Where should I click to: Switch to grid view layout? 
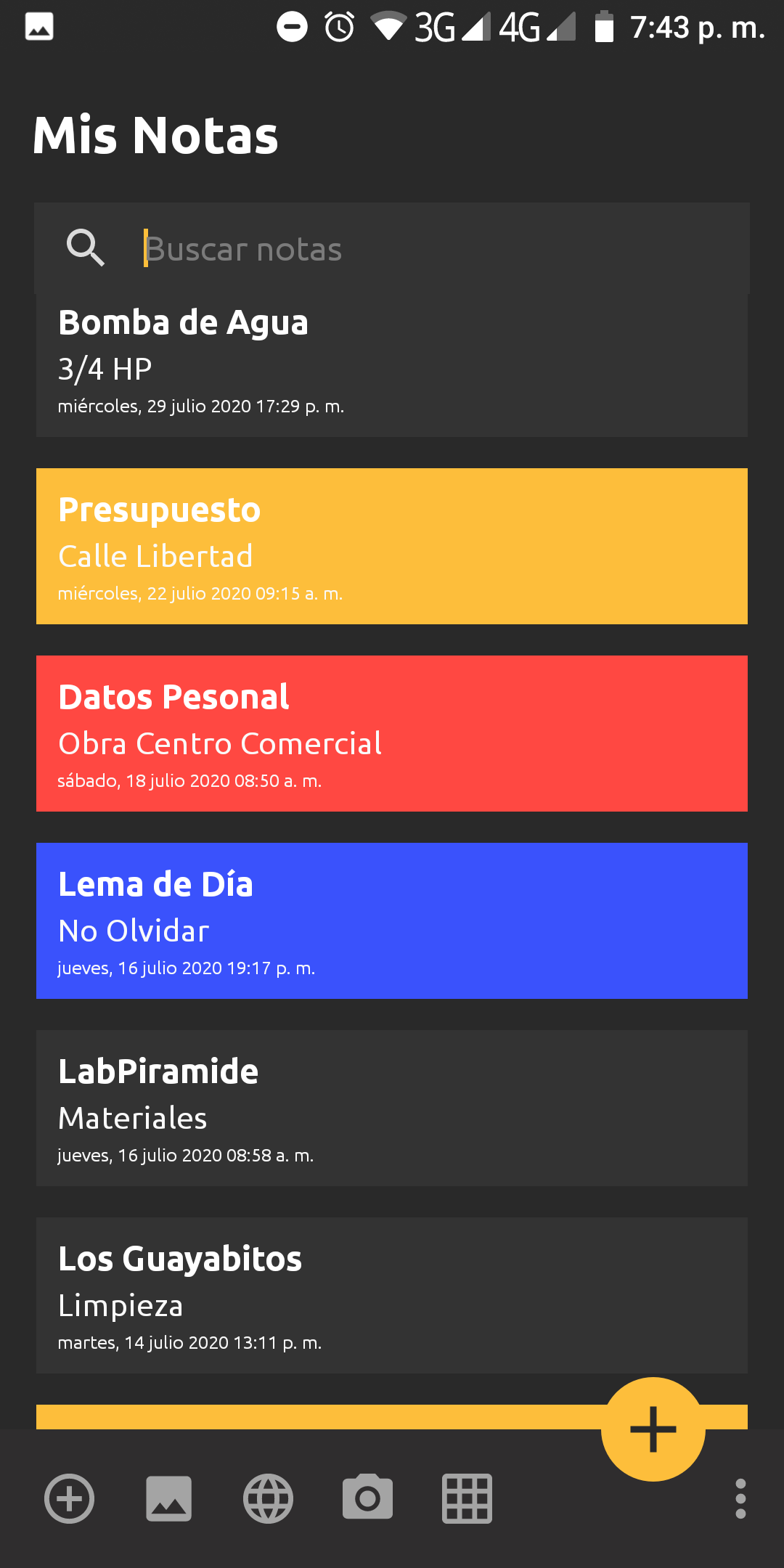(x=467, y=1498)
